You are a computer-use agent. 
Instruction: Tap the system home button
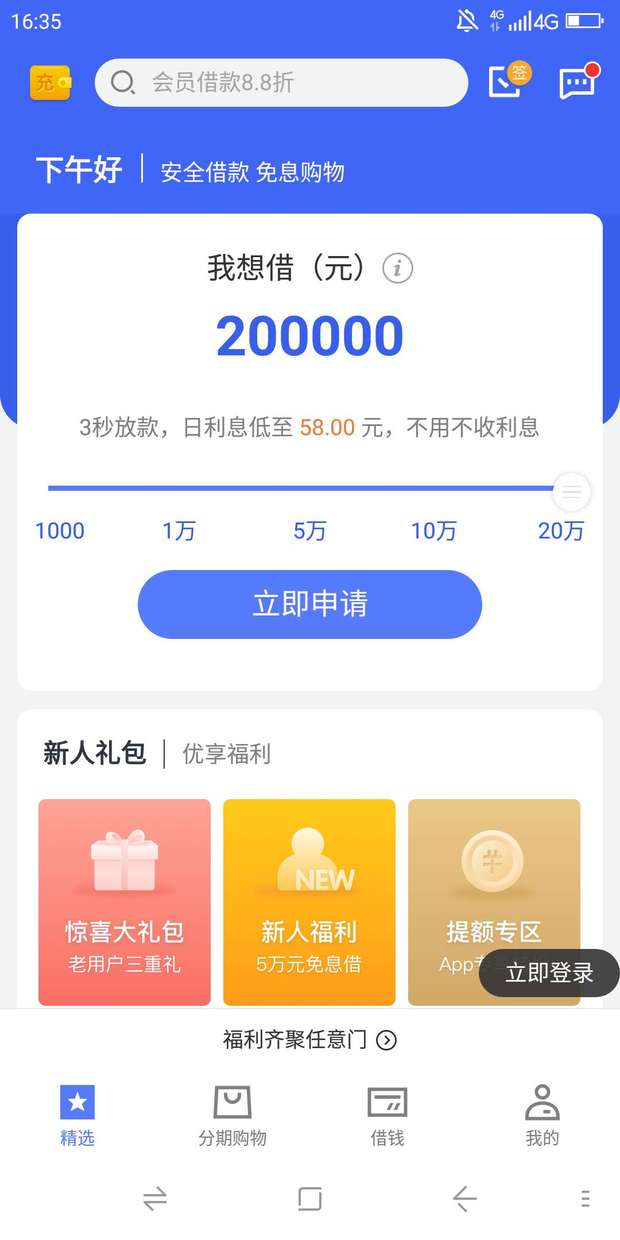[x=310, y=1198]
